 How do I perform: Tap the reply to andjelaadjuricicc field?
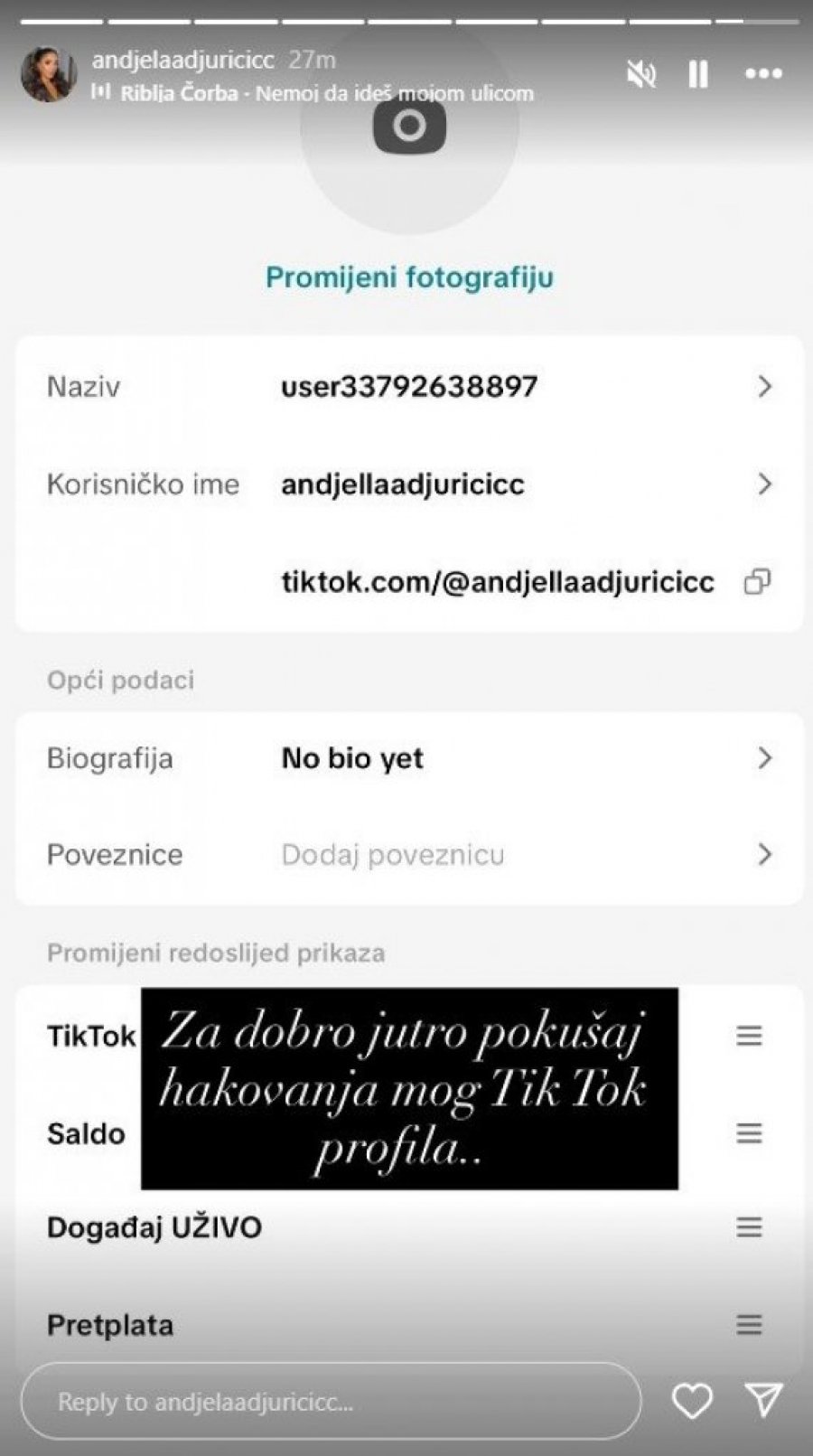coord(330,1401)
